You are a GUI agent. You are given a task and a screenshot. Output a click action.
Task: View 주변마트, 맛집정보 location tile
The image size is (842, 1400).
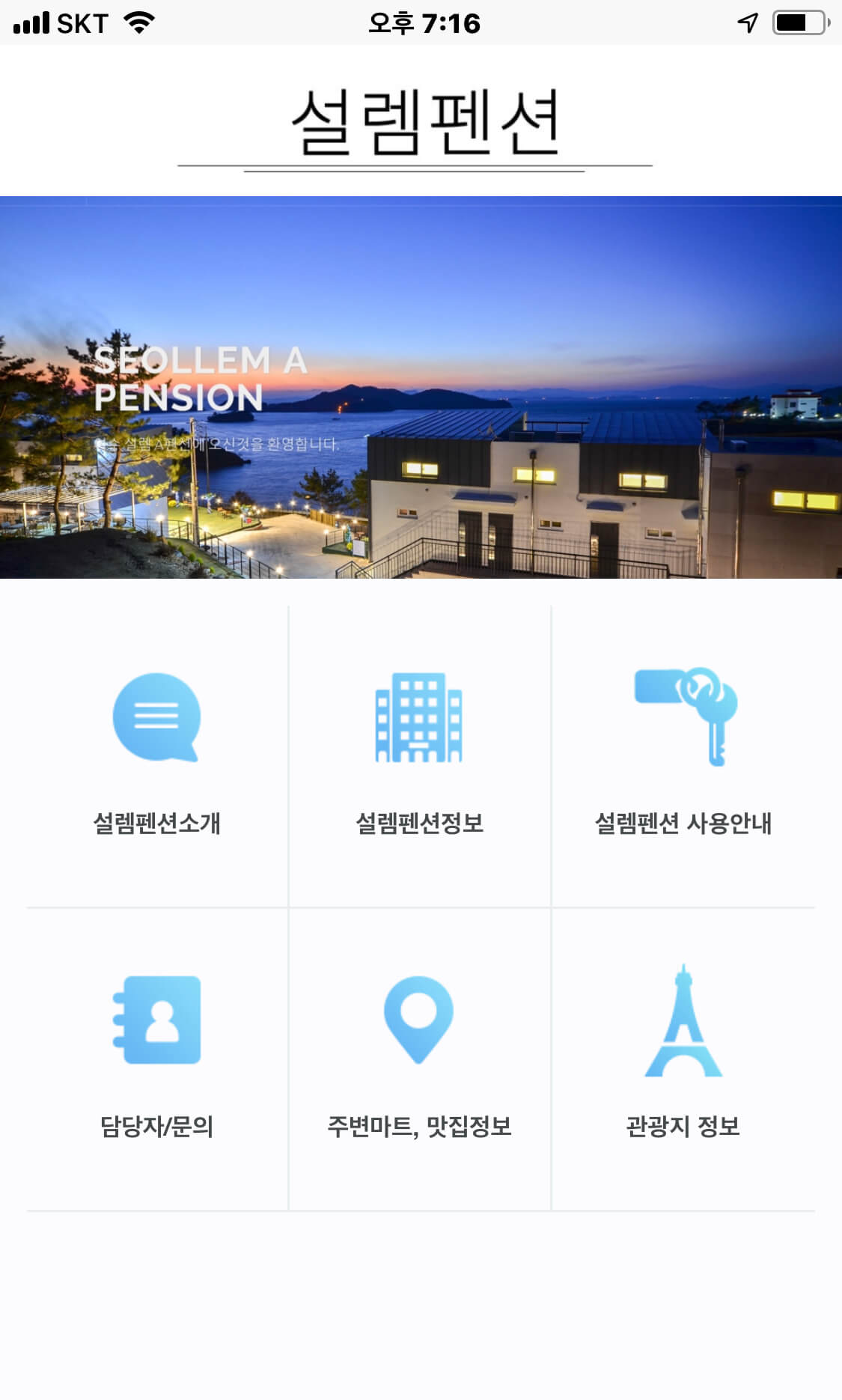(x=419, y=1057)
